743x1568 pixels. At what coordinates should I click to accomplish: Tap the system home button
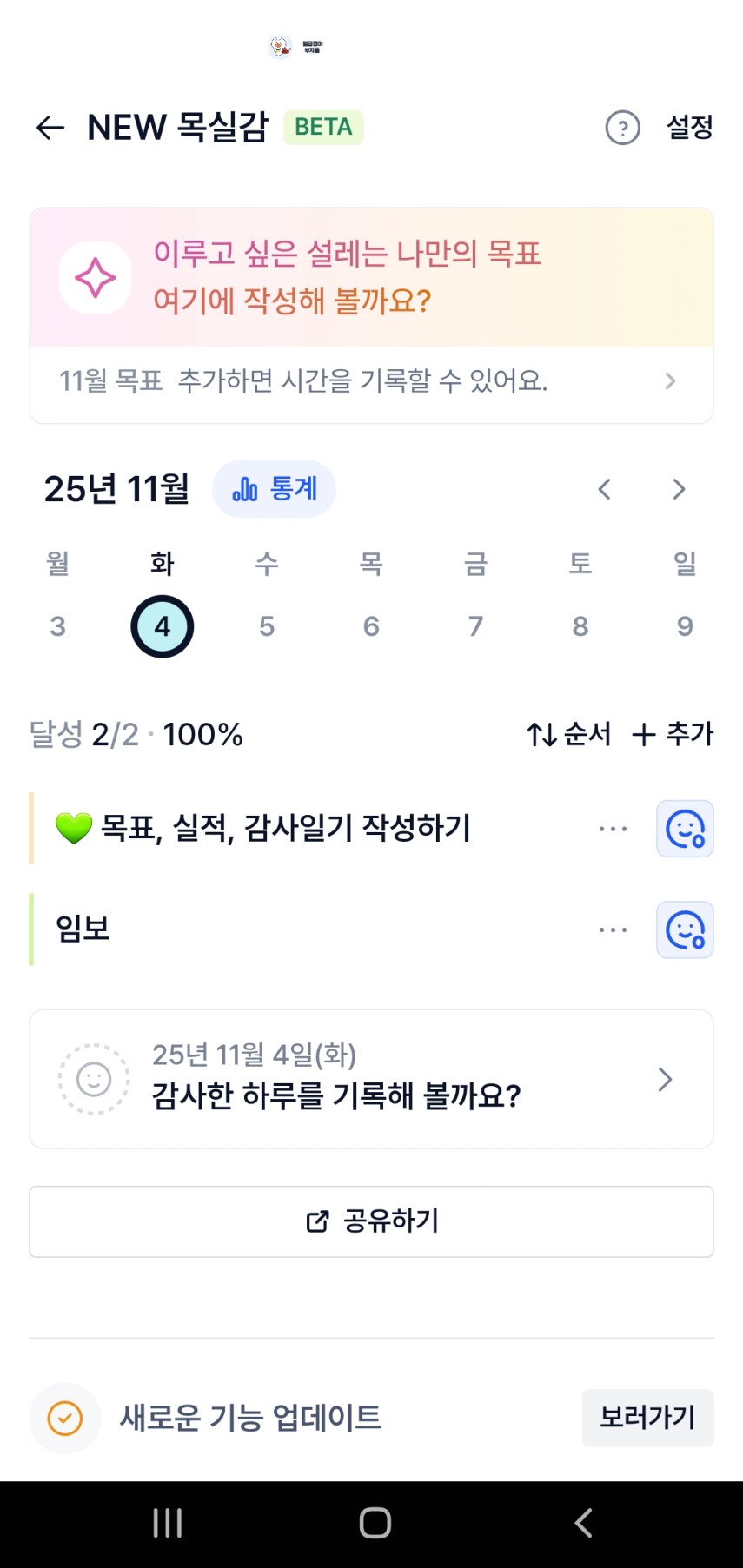click(375, 1522)
